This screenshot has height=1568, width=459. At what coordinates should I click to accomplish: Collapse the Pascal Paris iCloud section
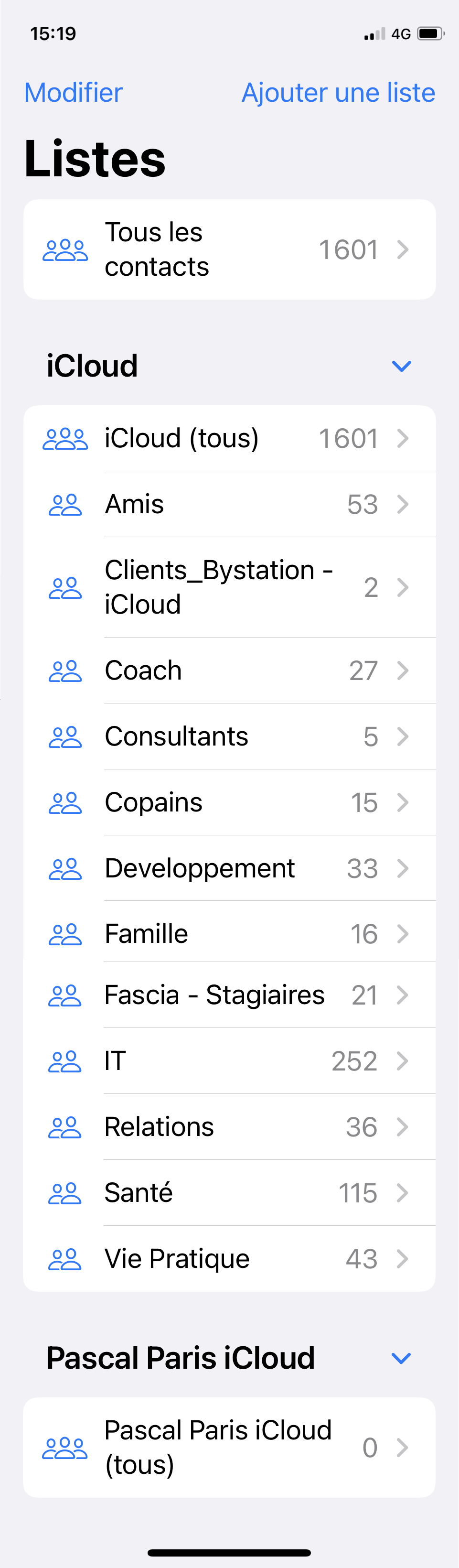(401, 1358)
